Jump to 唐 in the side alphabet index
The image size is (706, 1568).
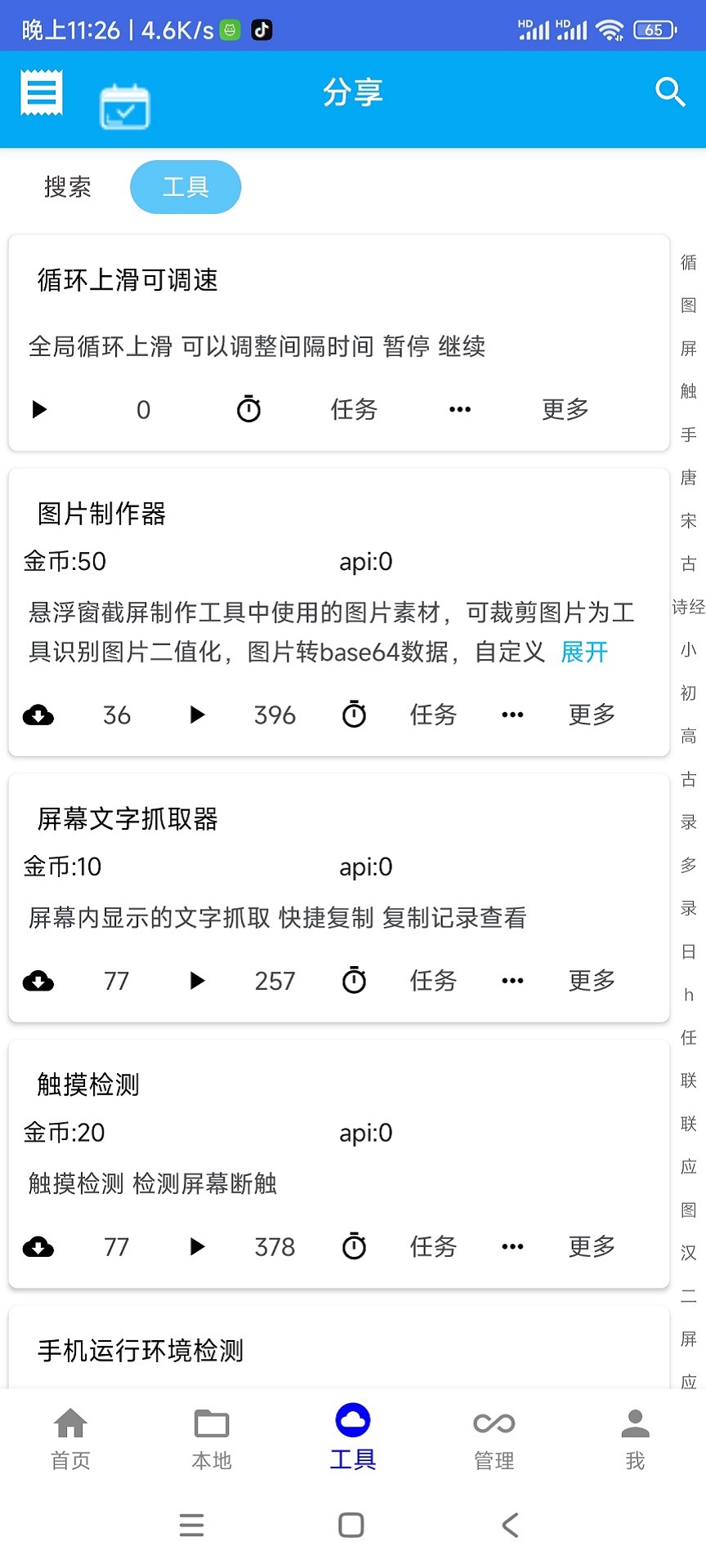(x=687, y=476)
